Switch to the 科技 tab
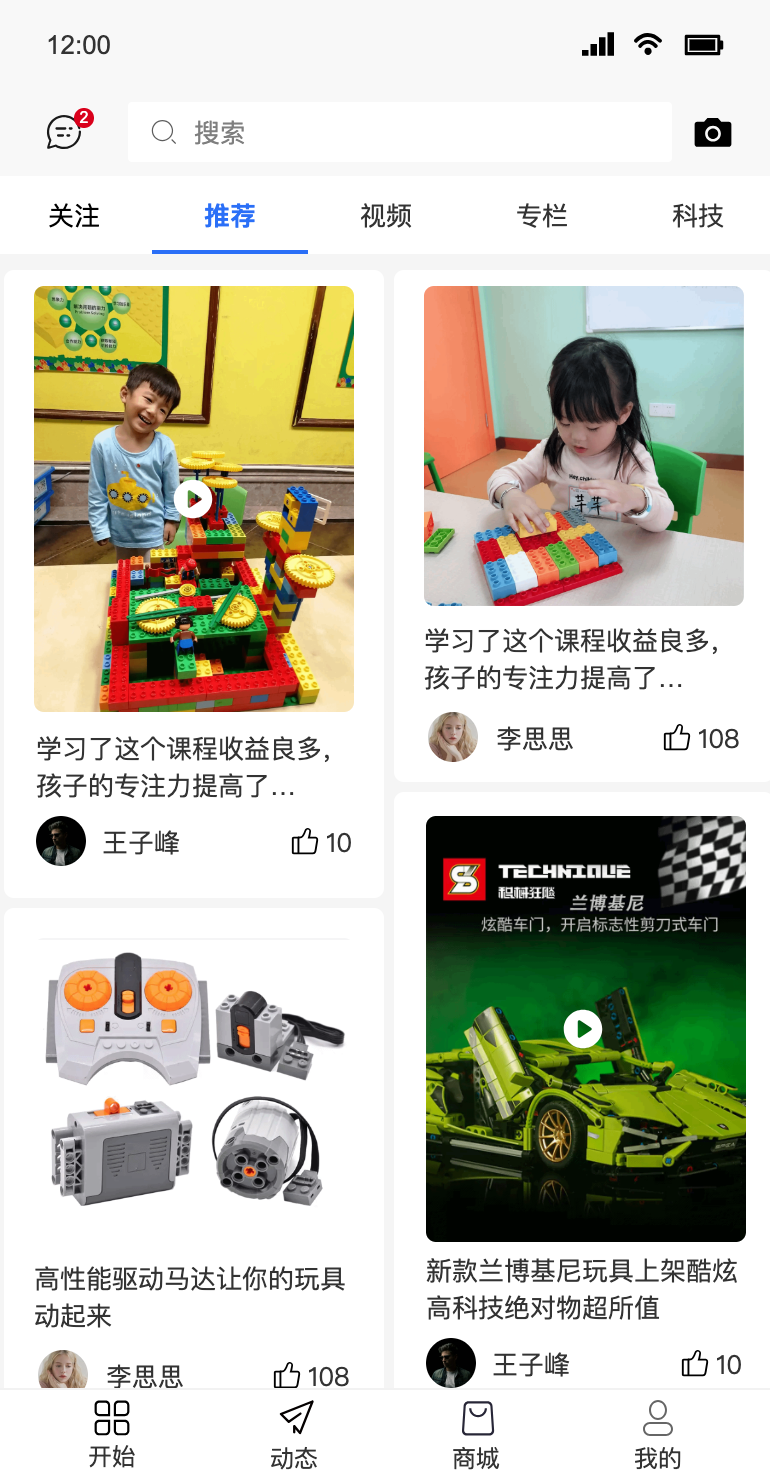 698,215
